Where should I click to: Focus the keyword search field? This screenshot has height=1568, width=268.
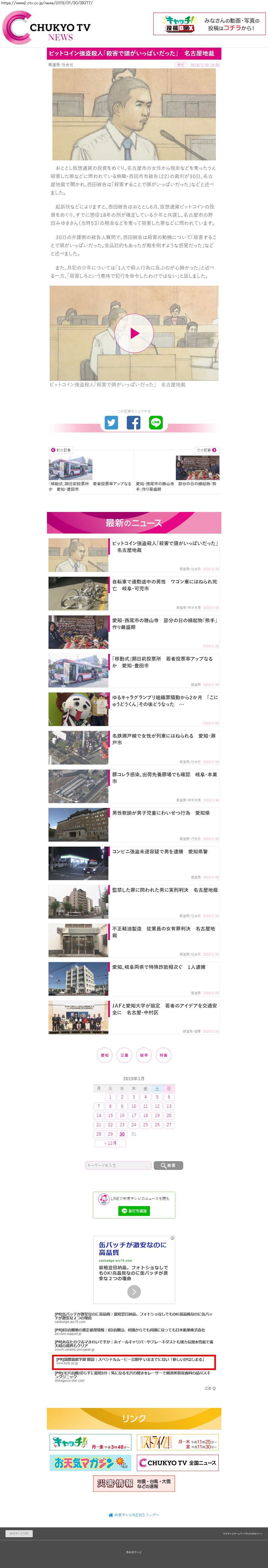(118, 1165)
